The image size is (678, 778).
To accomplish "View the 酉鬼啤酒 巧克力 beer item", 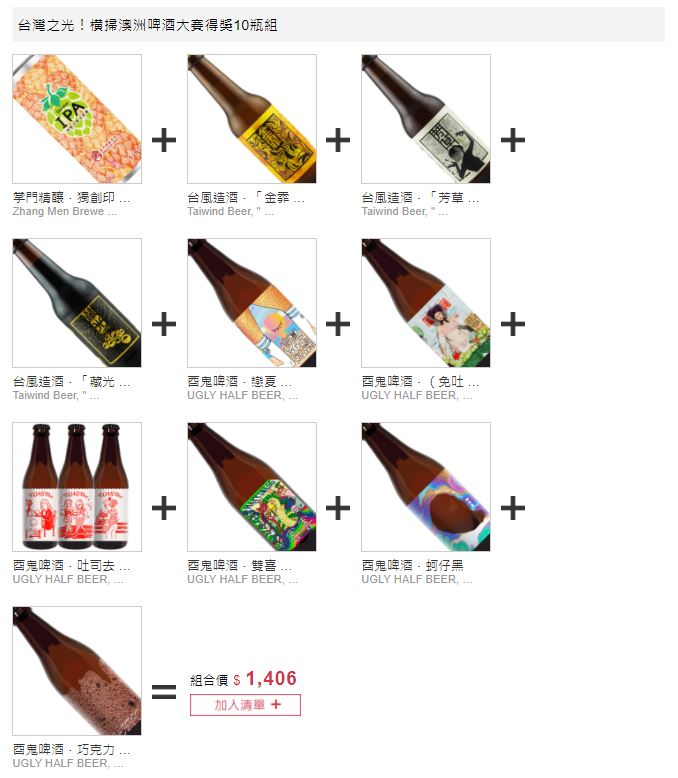I will 77,671.
